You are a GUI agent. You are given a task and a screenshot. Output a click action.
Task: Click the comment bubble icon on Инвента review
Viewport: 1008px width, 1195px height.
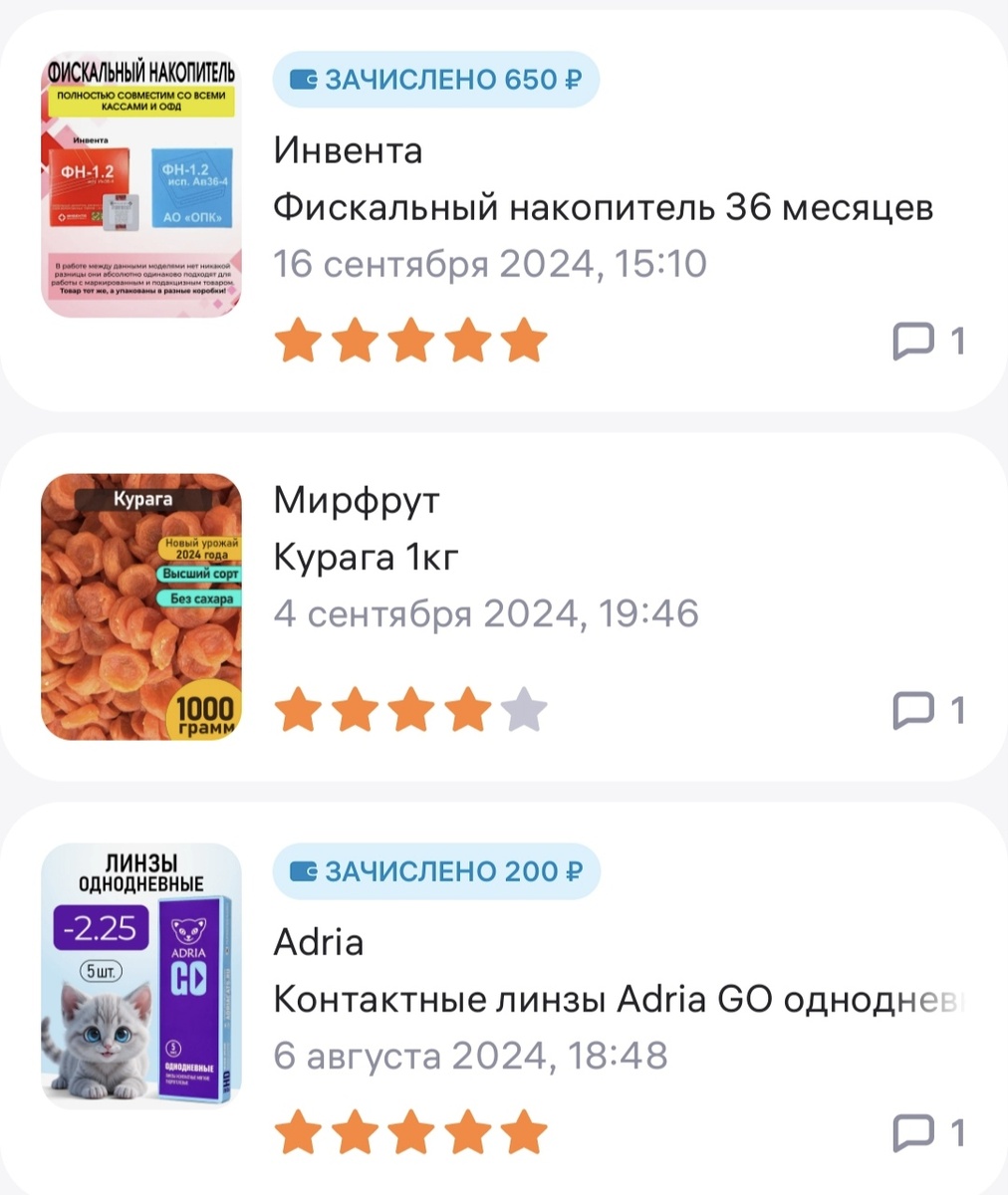915,339
